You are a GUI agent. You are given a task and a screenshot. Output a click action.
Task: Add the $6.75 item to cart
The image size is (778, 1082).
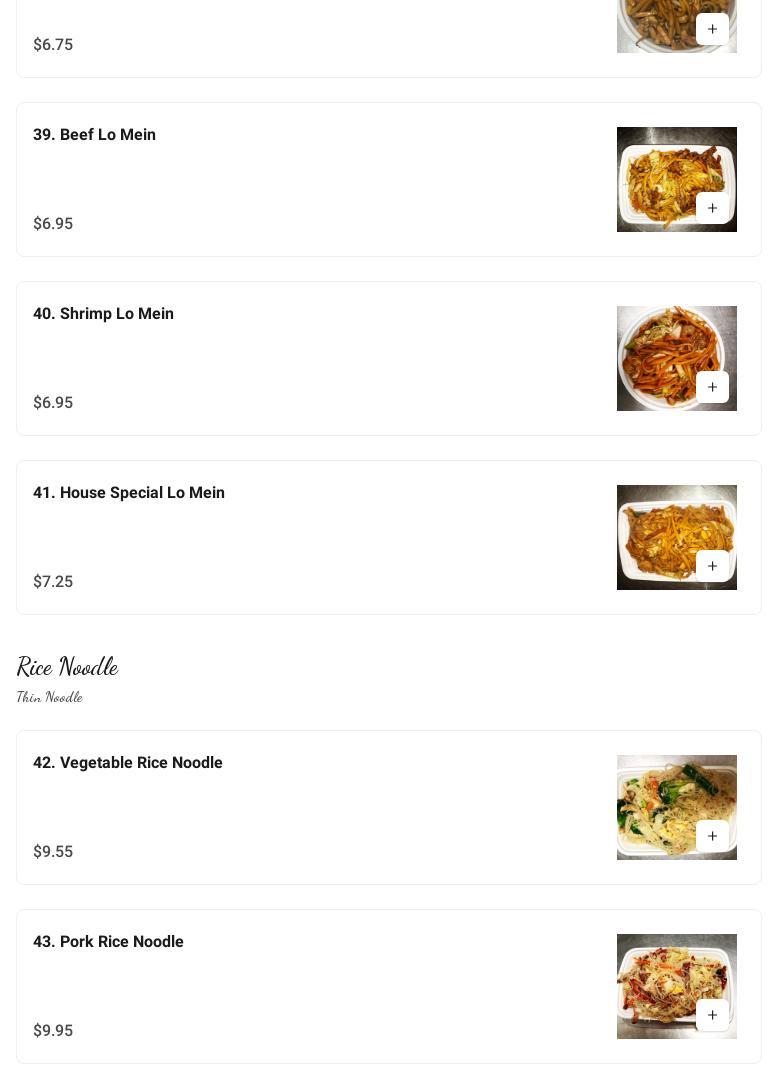tap(712, 29)
